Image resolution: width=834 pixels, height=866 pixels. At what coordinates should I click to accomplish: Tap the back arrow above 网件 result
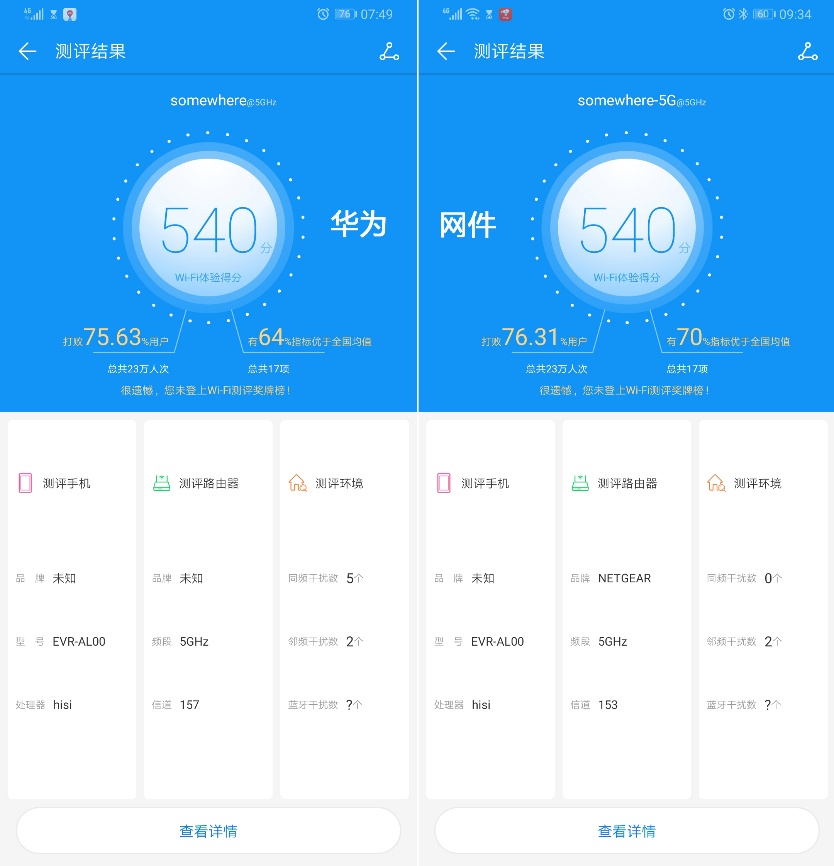coord(446,51)
